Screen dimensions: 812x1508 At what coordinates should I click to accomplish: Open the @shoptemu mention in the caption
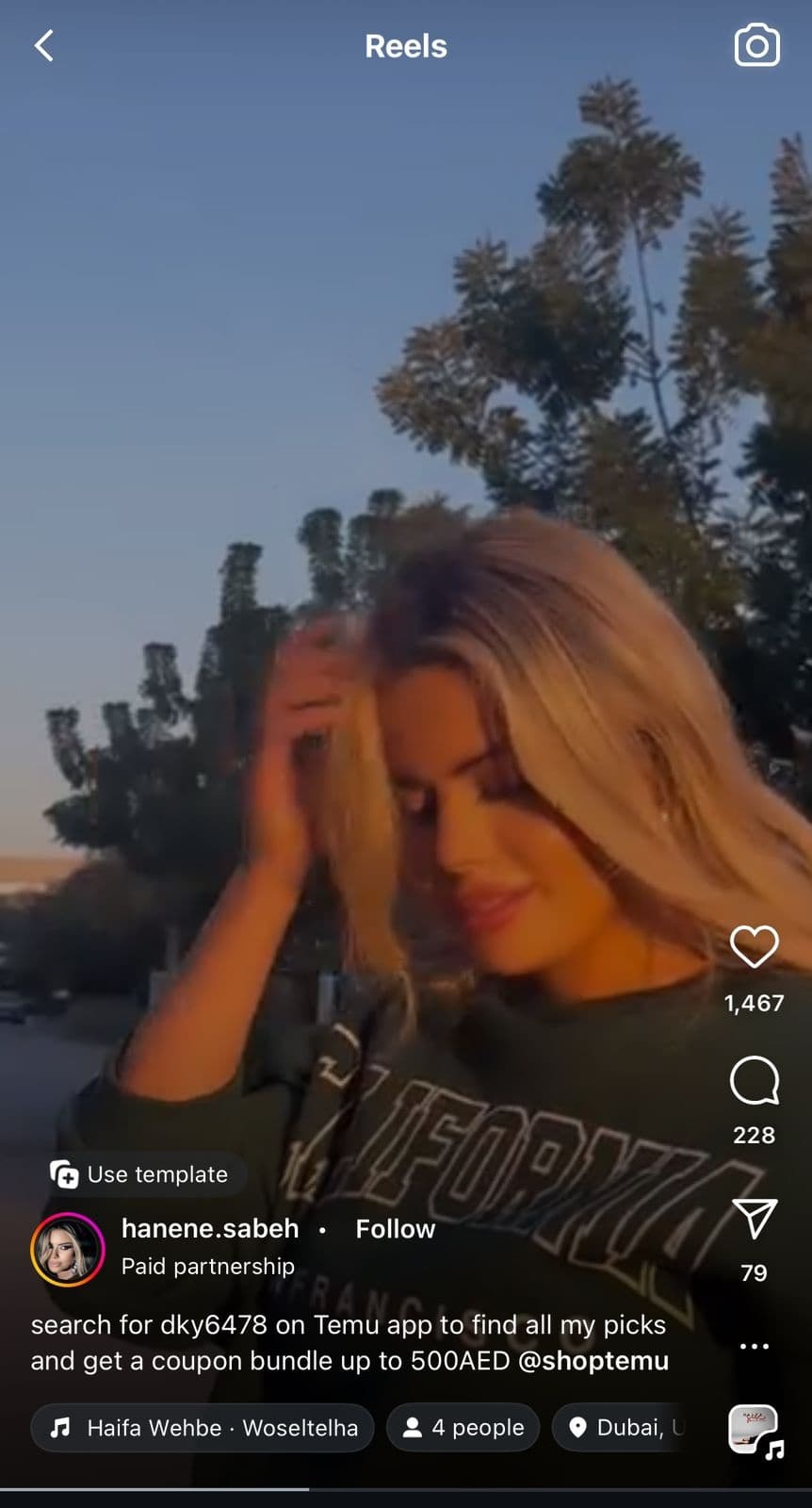tap(593, 1361)
